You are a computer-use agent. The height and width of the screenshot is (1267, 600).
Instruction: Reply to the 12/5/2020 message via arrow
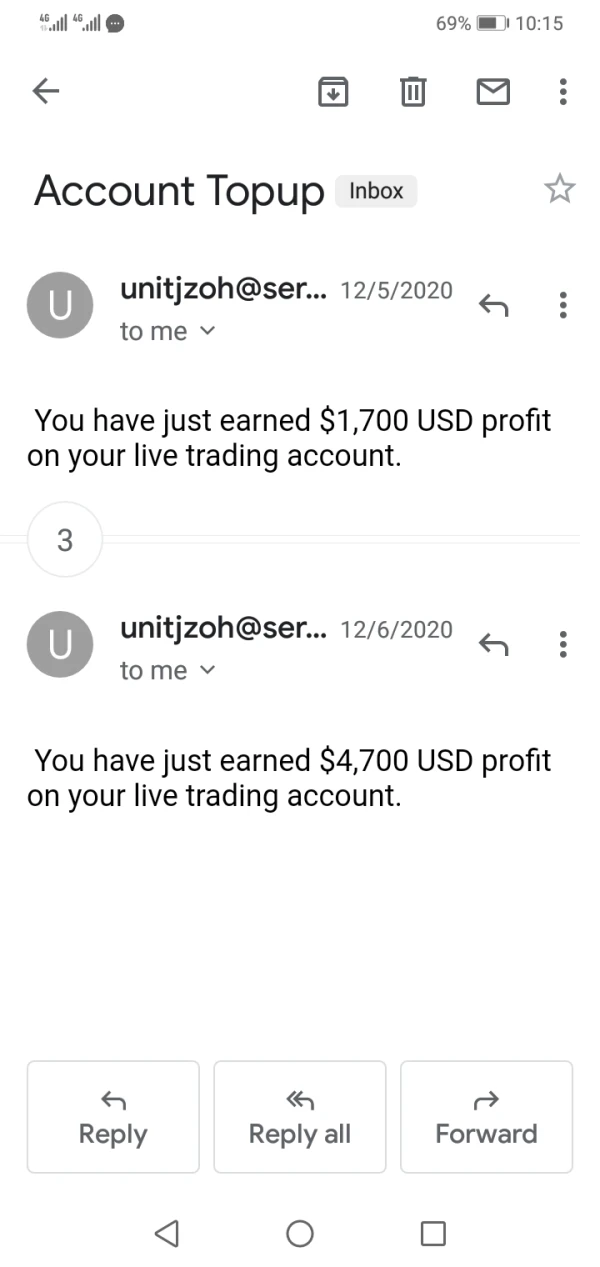(x=493, y=305)
